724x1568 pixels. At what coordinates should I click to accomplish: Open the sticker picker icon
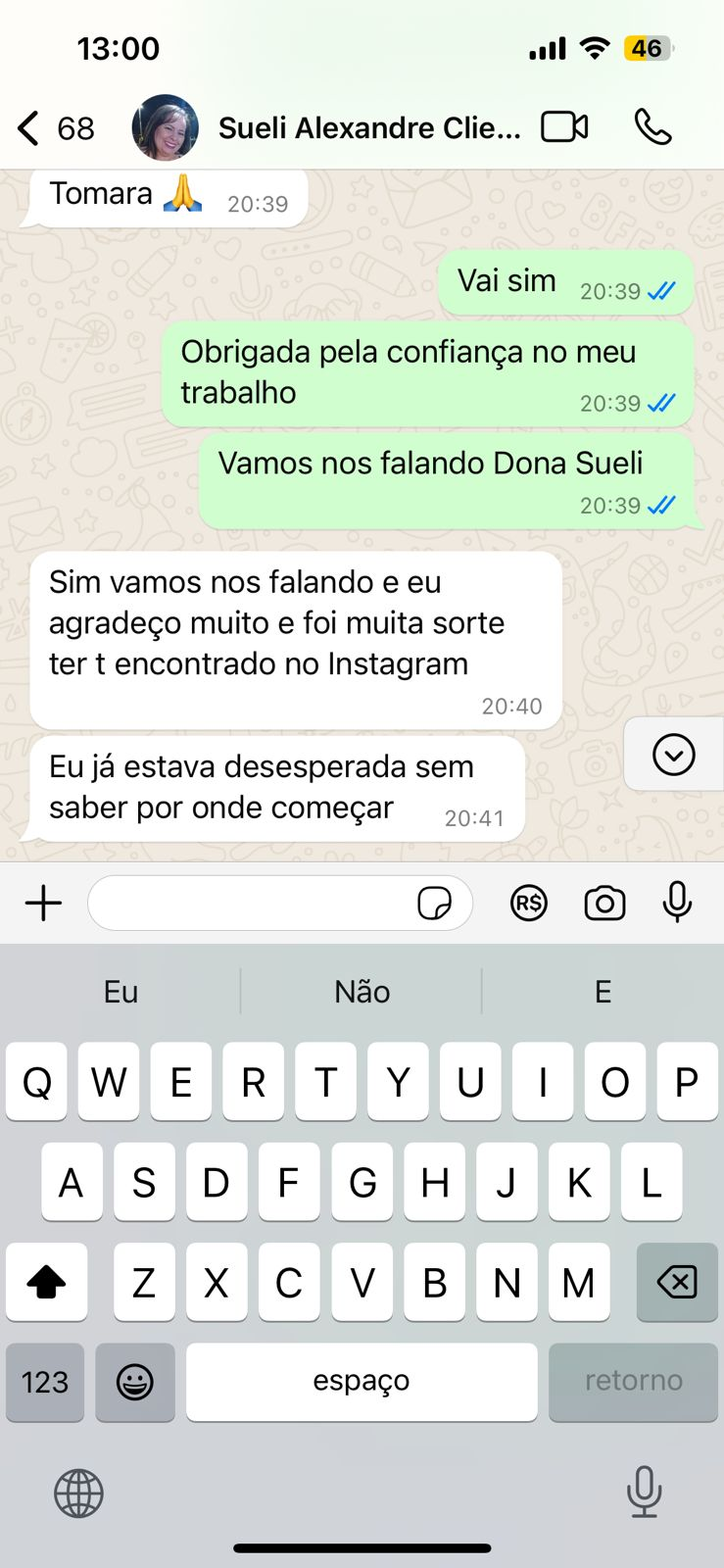[434, 903]
